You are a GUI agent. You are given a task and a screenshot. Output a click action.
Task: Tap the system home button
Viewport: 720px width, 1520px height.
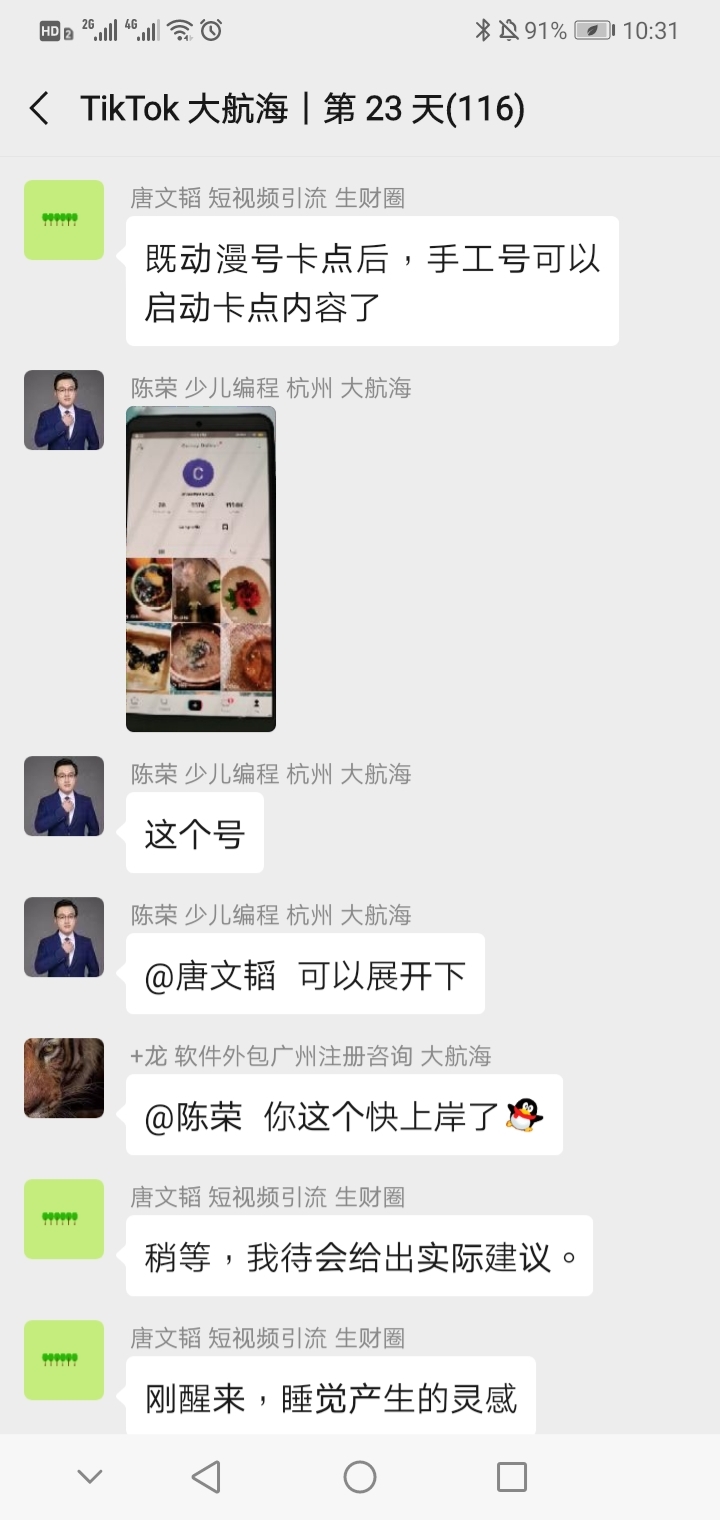(360, 1477)
